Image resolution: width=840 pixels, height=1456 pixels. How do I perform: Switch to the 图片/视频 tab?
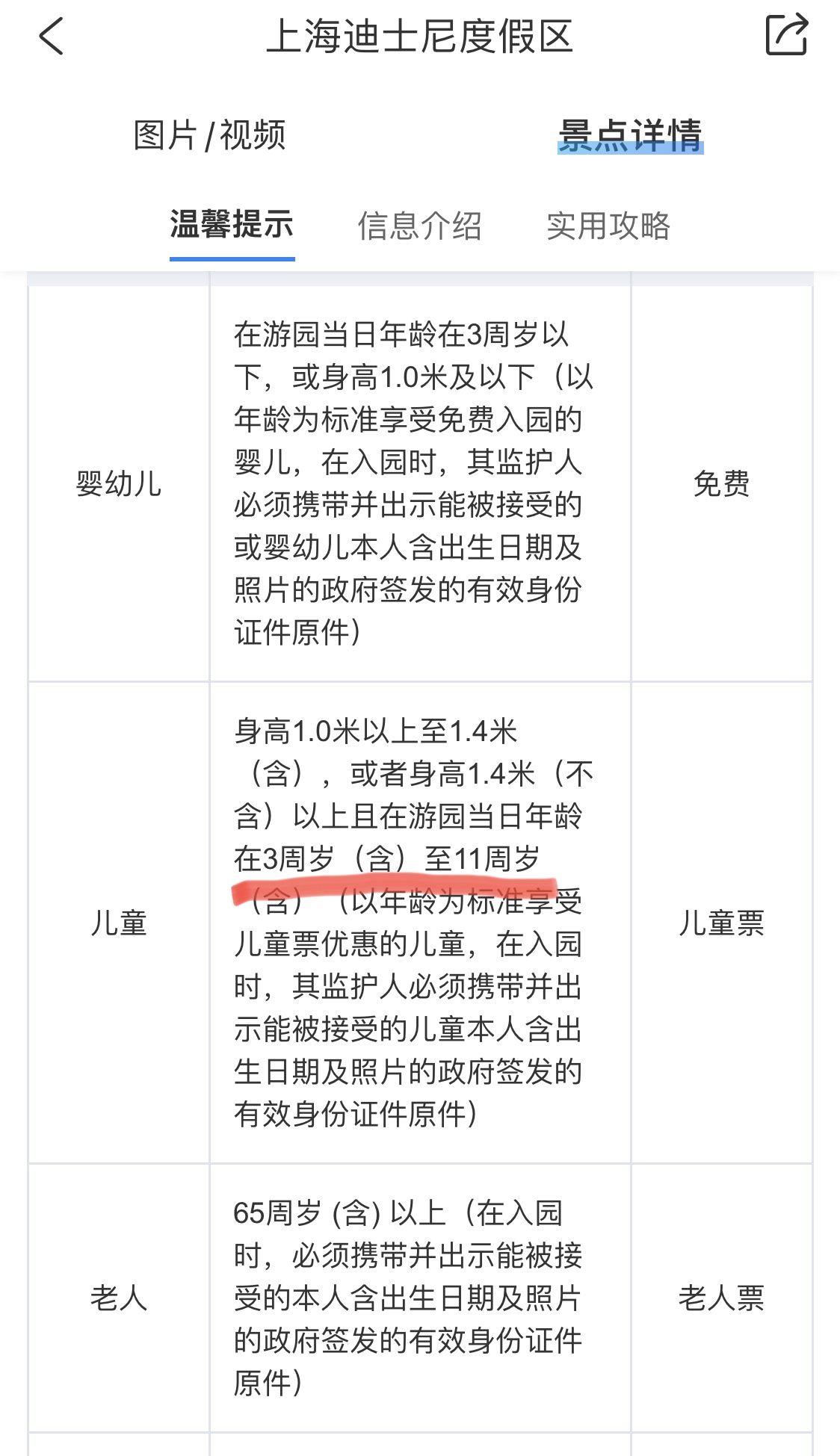tap(209, 135)
